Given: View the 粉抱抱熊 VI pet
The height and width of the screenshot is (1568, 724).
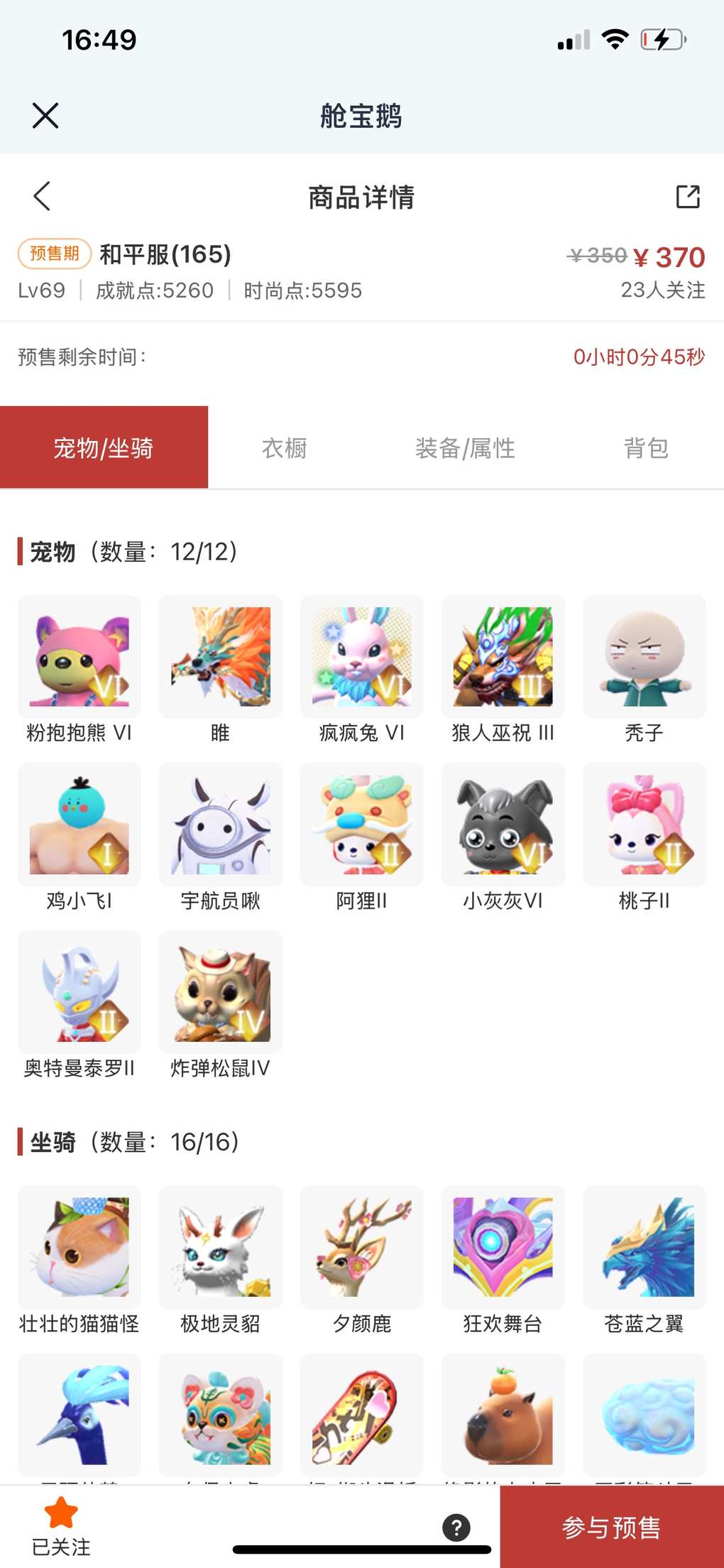Looking at the screenshot, I should tap(79, 657).
